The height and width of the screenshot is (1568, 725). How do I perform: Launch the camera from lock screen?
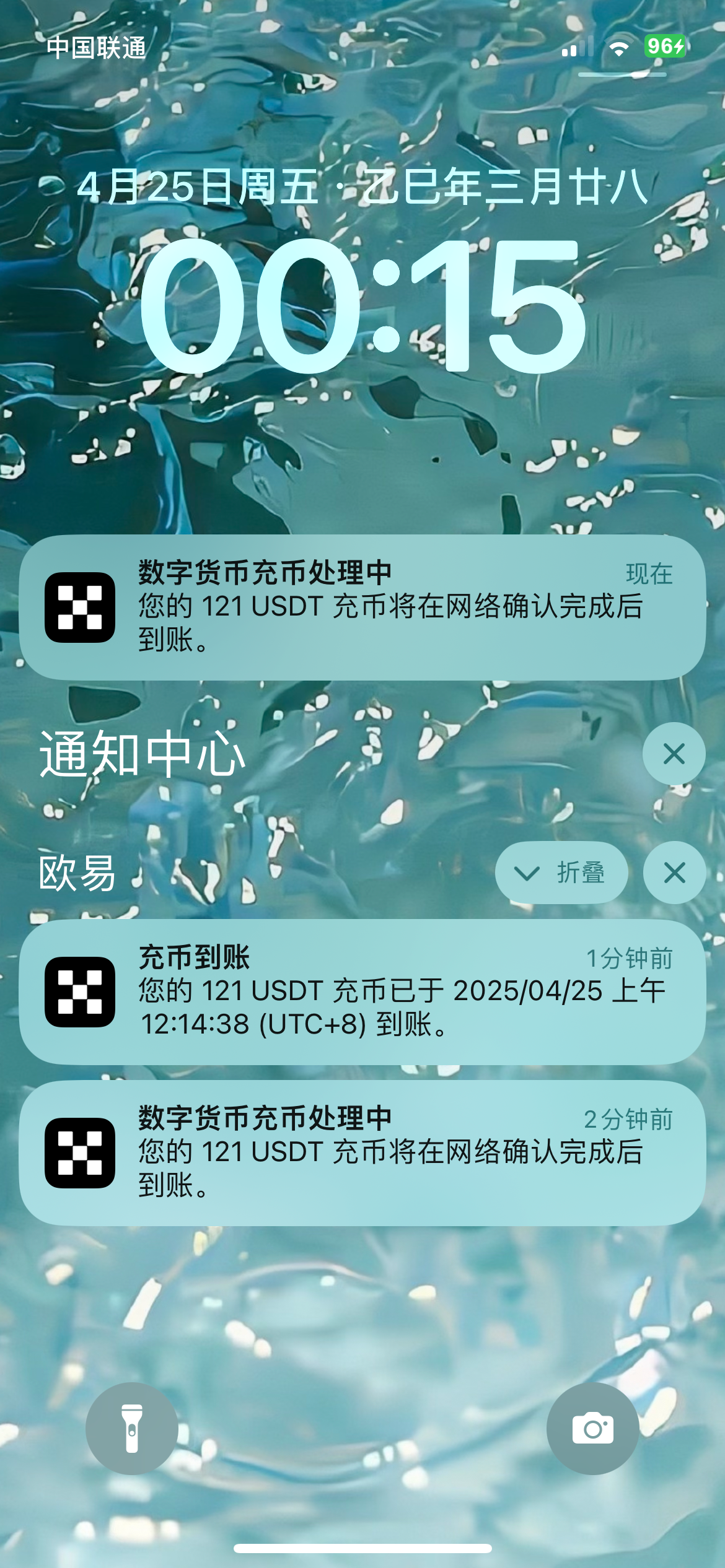(x=592, y=1428)
